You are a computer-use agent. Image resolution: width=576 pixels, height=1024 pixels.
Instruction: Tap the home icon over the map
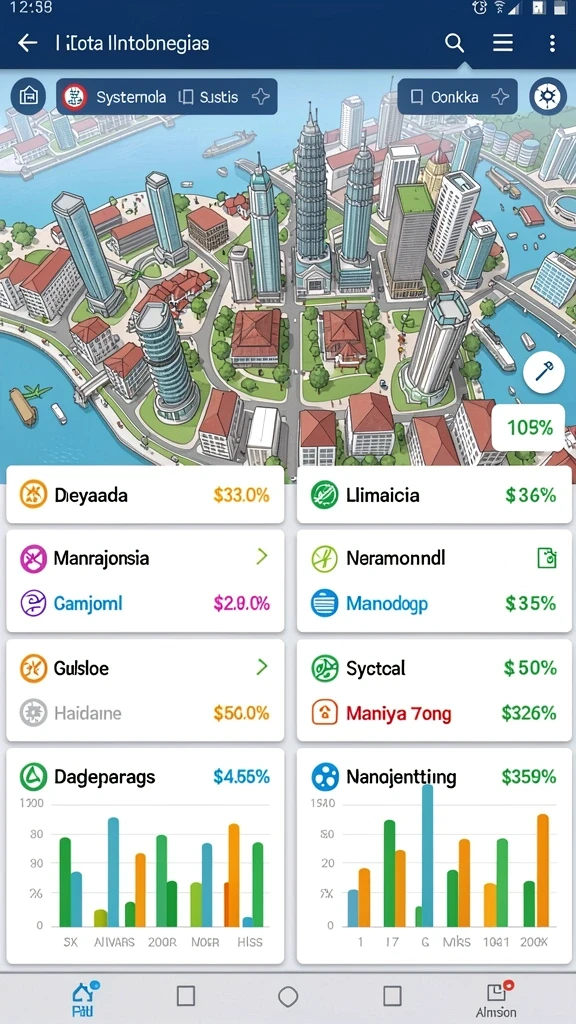(x=29, y=97)
